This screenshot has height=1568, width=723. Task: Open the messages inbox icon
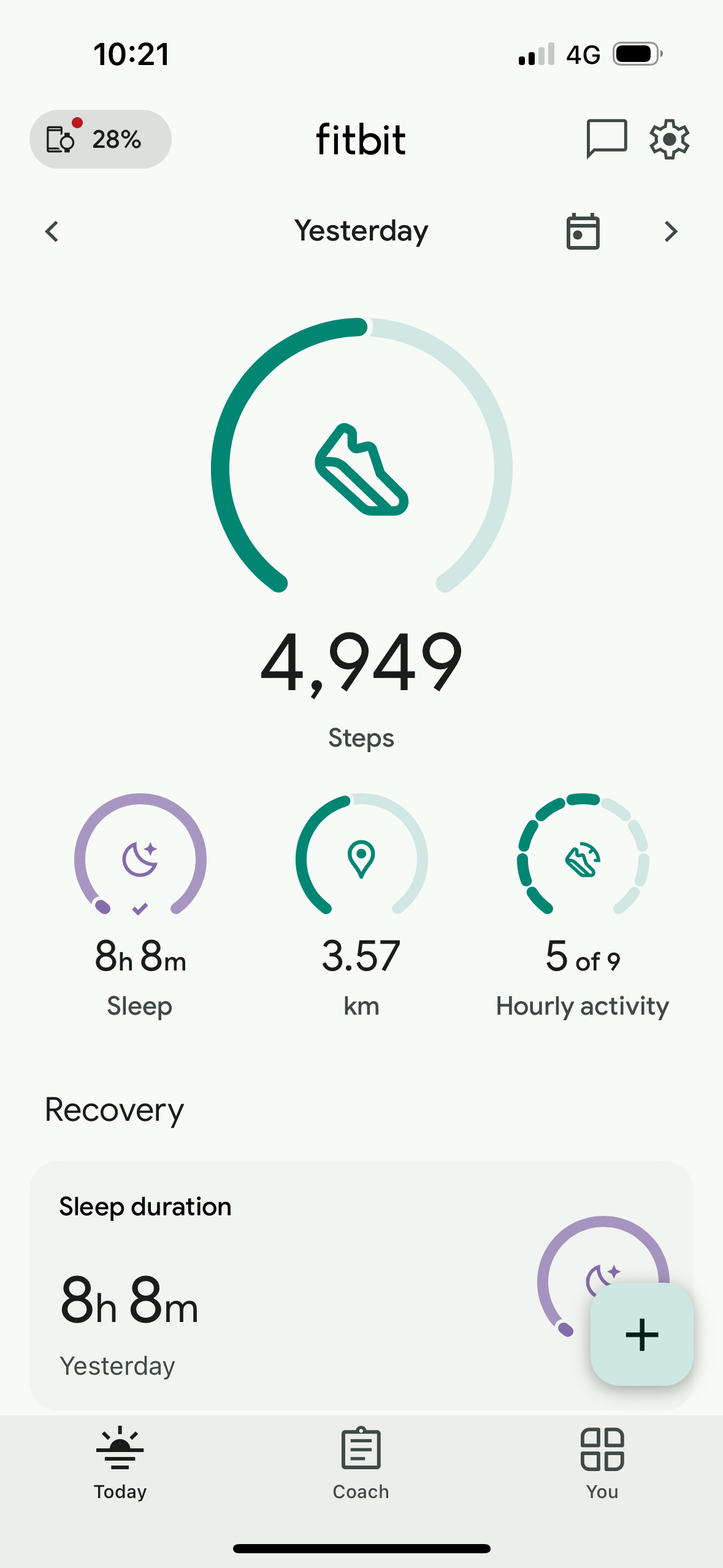pyautogui.click(x=606, y=139)
